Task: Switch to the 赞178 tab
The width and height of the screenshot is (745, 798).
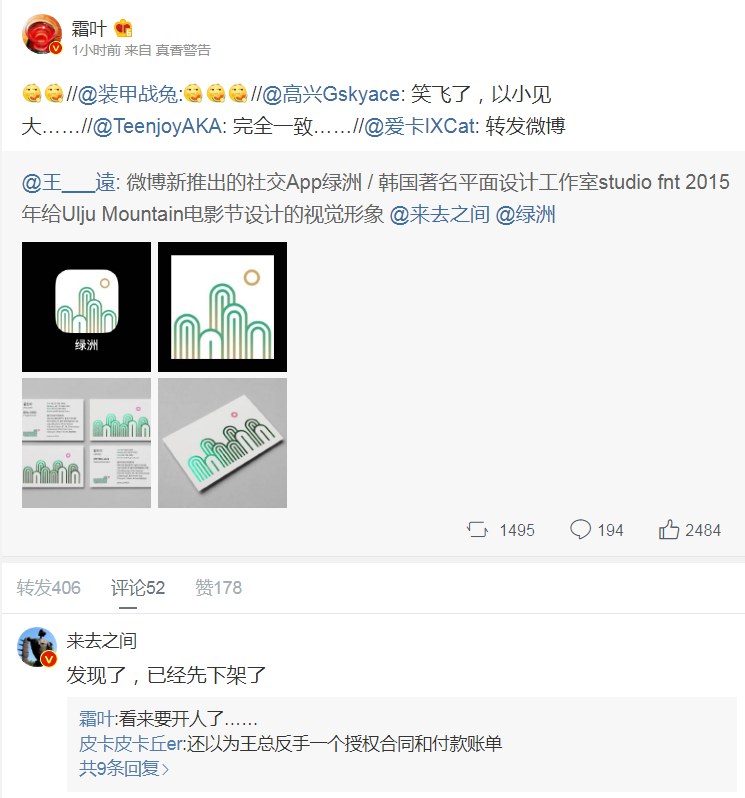Action: 218,588
